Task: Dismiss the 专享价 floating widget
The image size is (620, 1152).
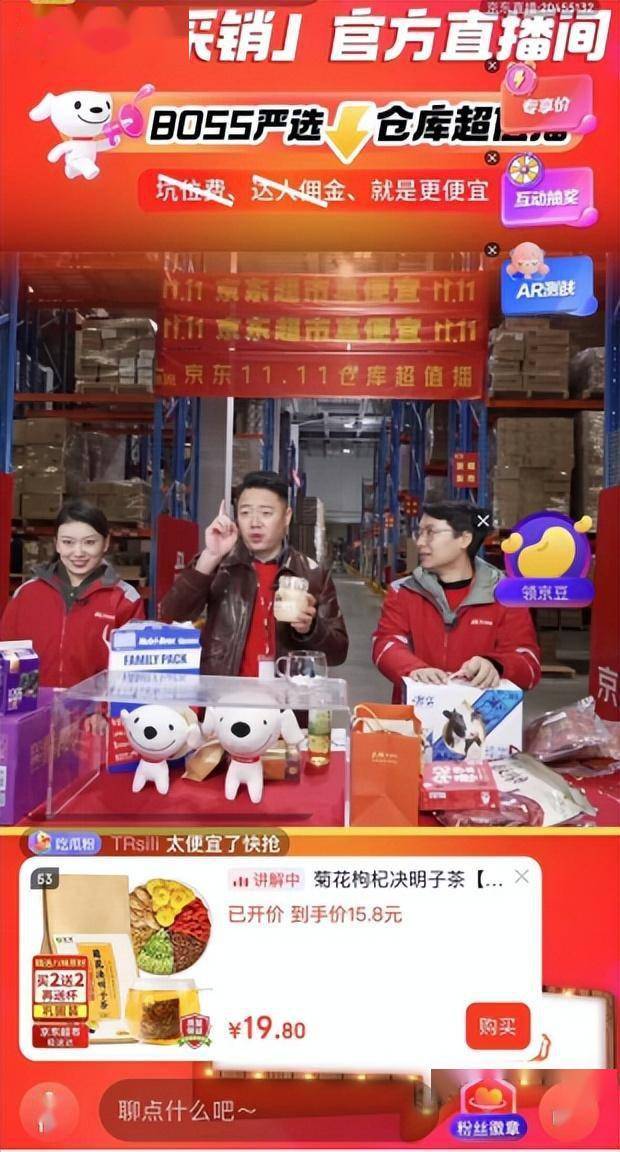Action: pos(492,66)
